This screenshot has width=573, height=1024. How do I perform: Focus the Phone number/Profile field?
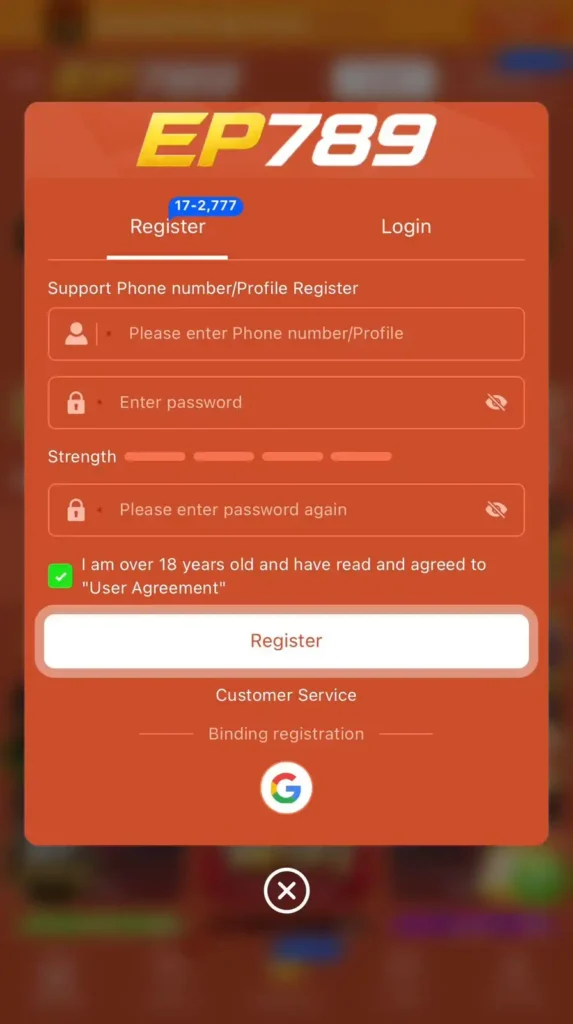[x=286, y=334]
